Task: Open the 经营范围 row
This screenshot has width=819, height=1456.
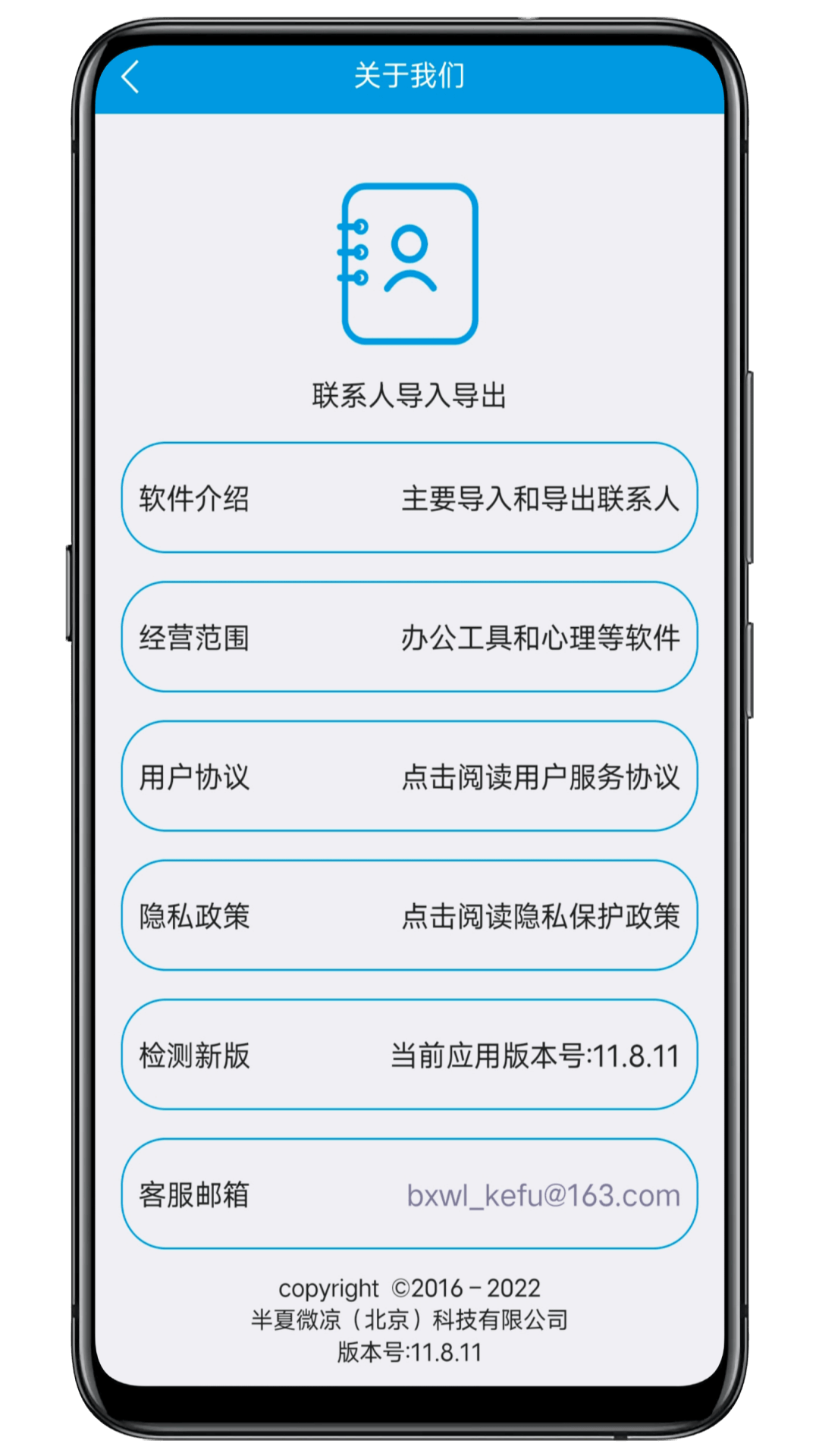Action: 409,637
